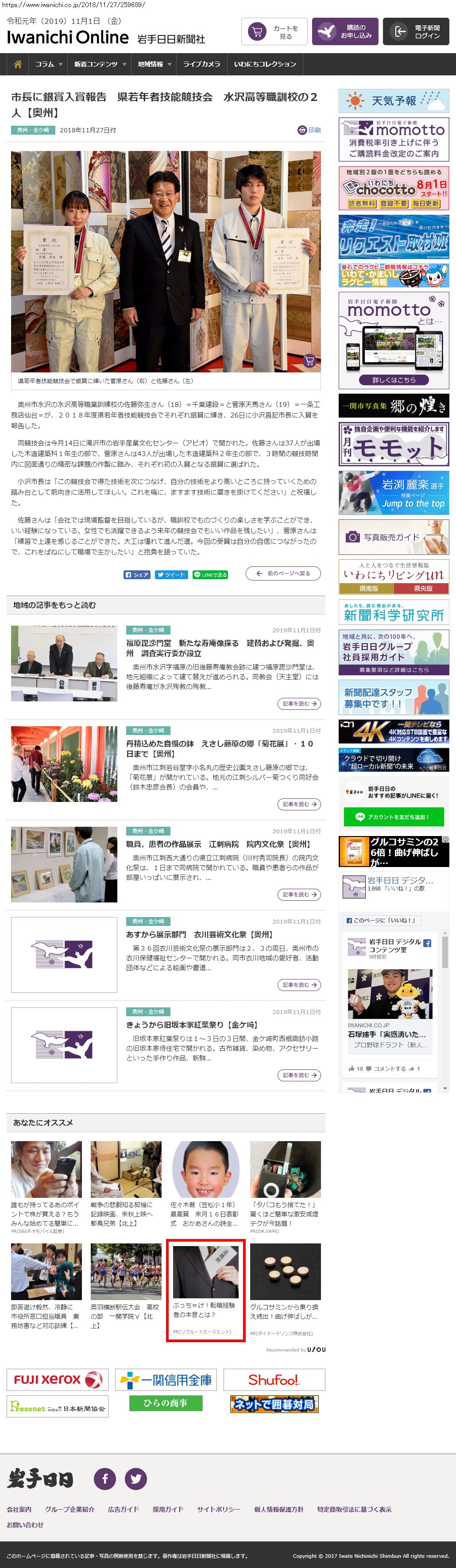This screenshot has height=1568, width=456.
Task: Open 天気予報 weather banner
Action: (x=393, y=101)
